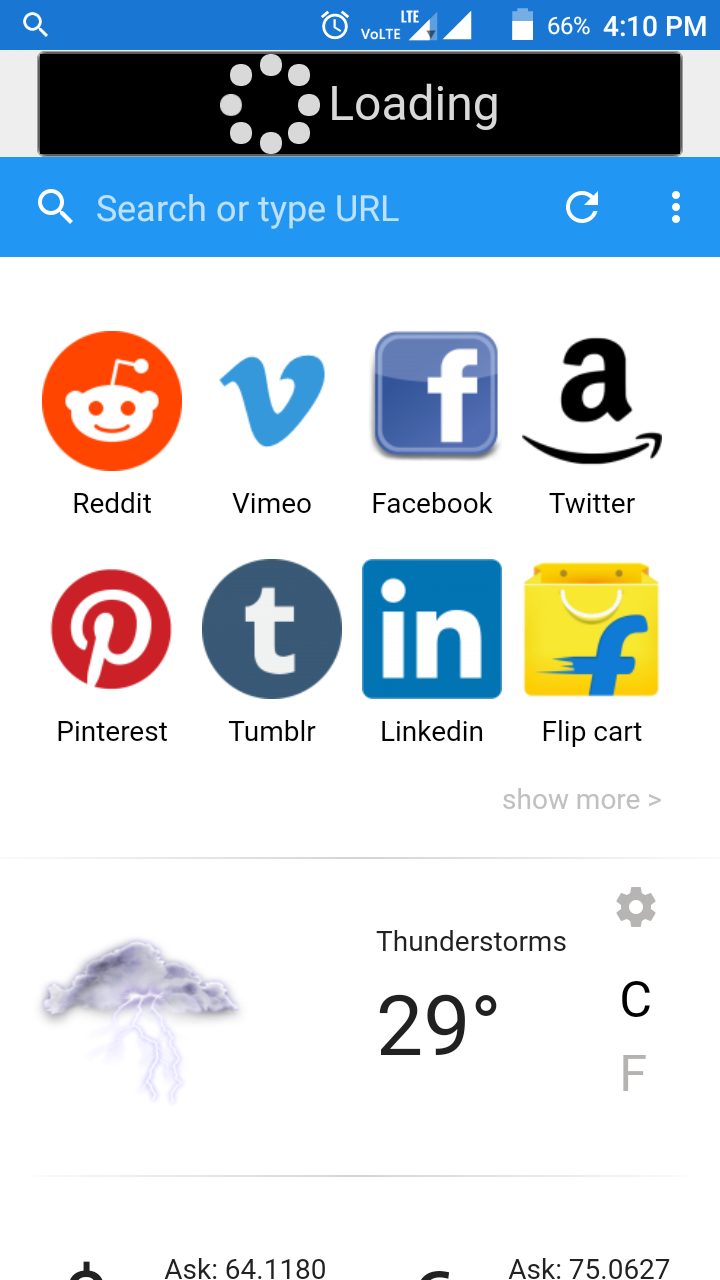Image resolution: width=720 pixels, height=1280 pixels.
Task: Open the Search or type URL field
Action: coord(247,208)
